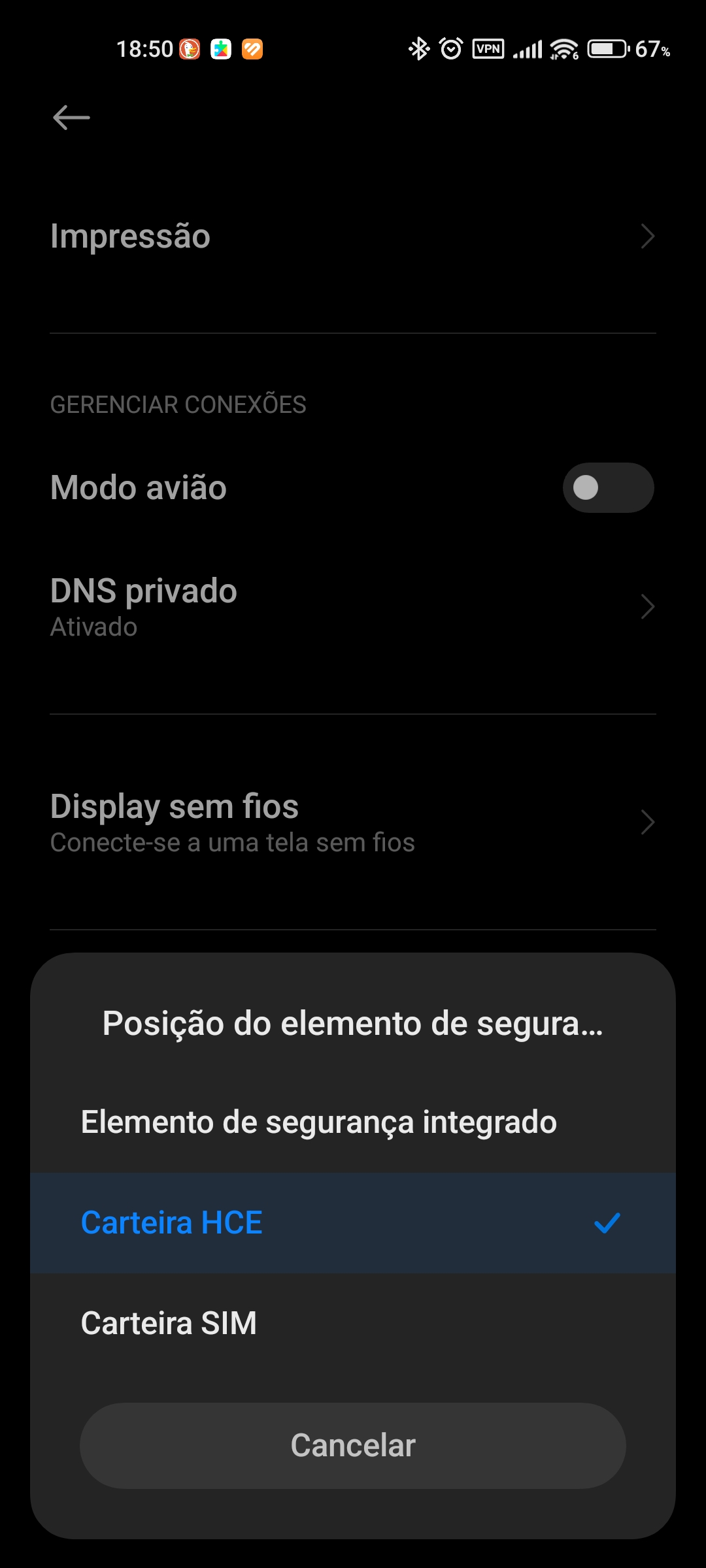Open DNS privado settings
706x1568 pixels.
353,607
